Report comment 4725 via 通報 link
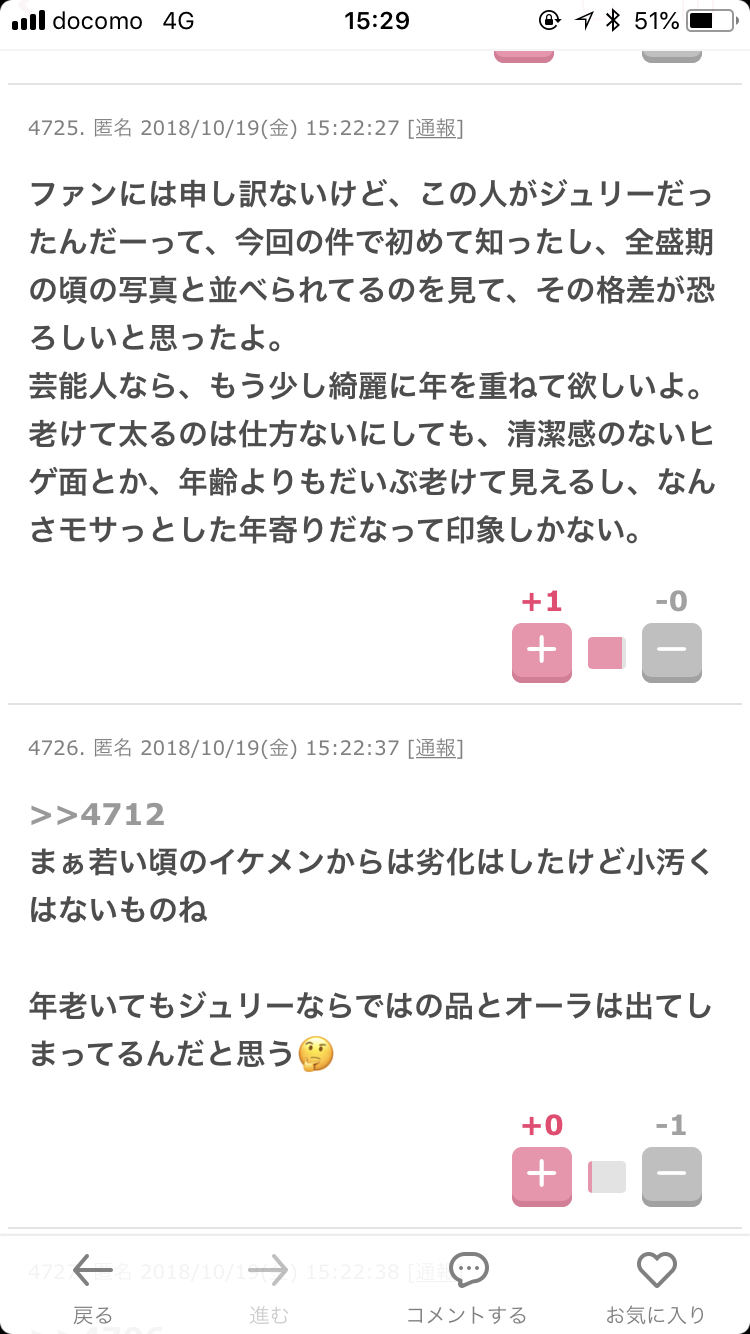Screen dimensions: 750x1334 435,128
